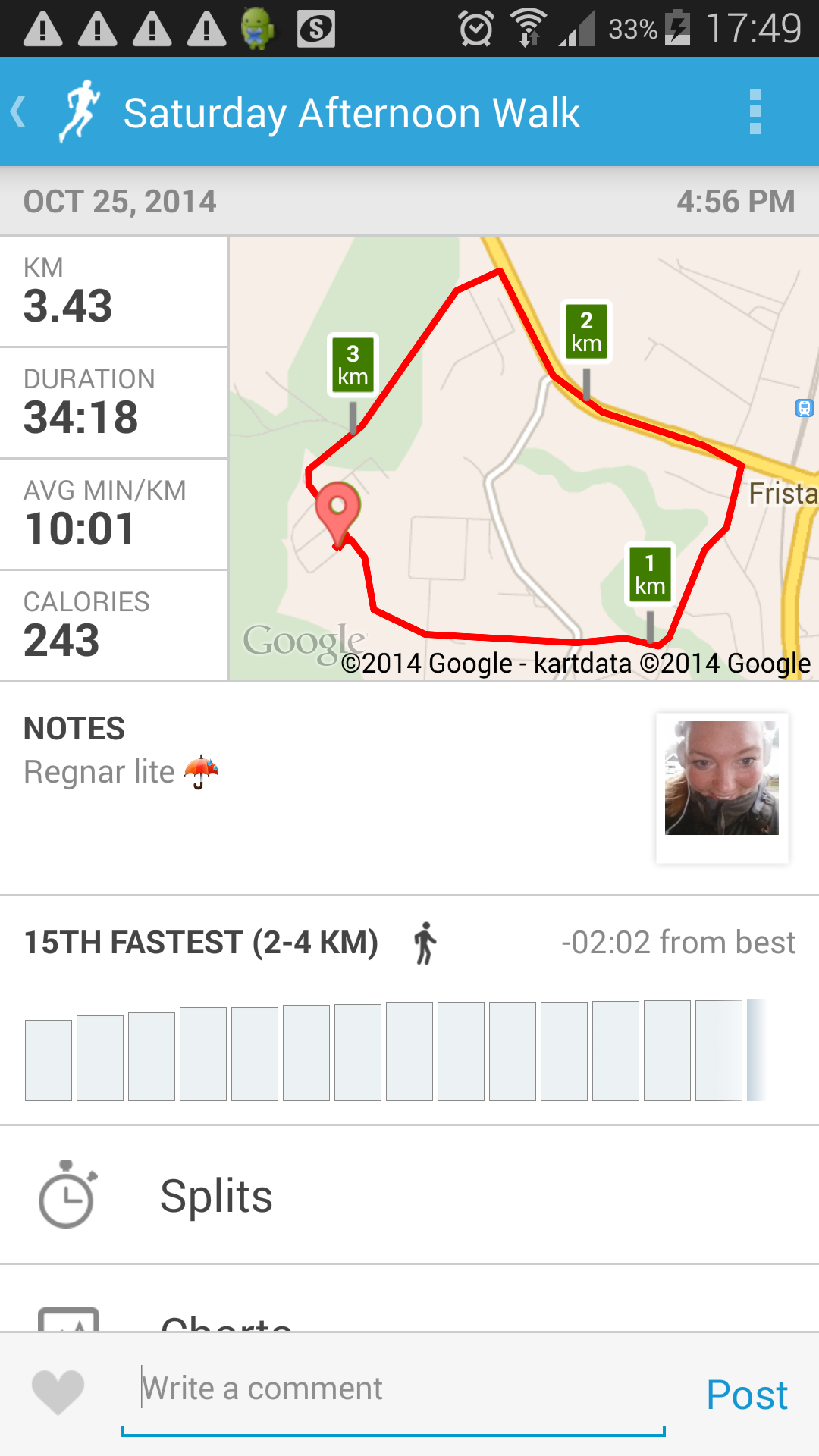Open the Charts row
The height and width of the screenshot is (1456, 819).
coord(409,1298)
